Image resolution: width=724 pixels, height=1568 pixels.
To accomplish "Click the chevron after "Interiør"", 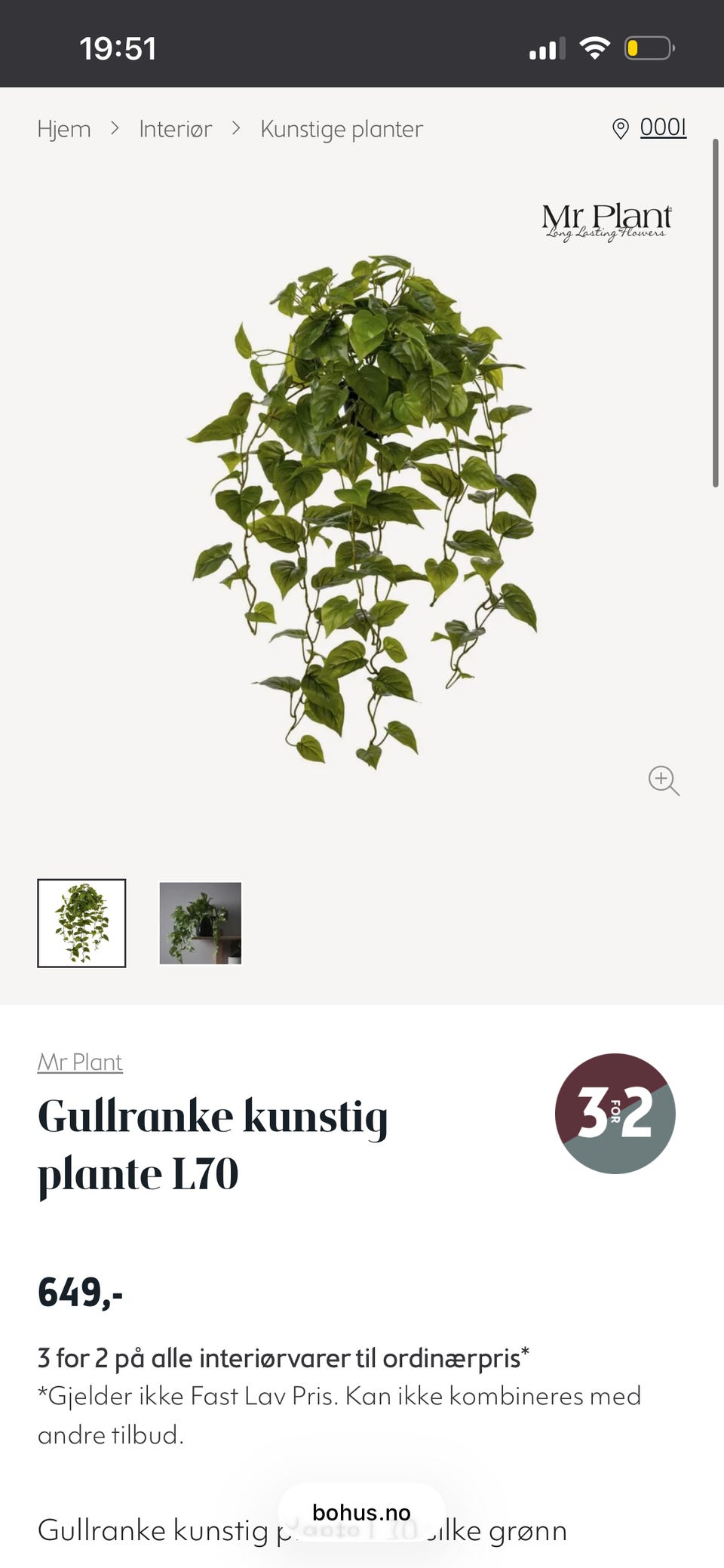I will pyautogui.click(x=237, y=128).
